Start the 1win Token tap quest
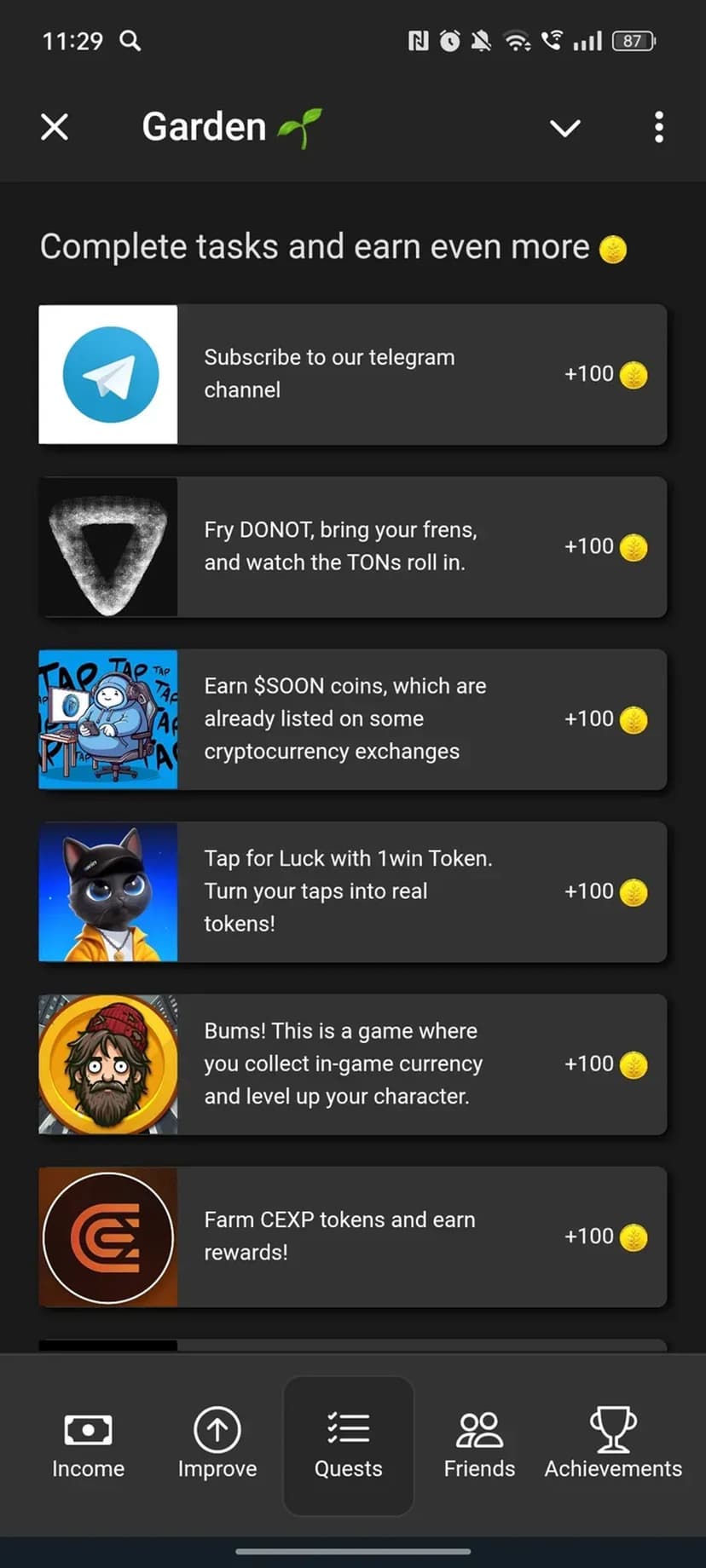 click(x=352, y=891)
